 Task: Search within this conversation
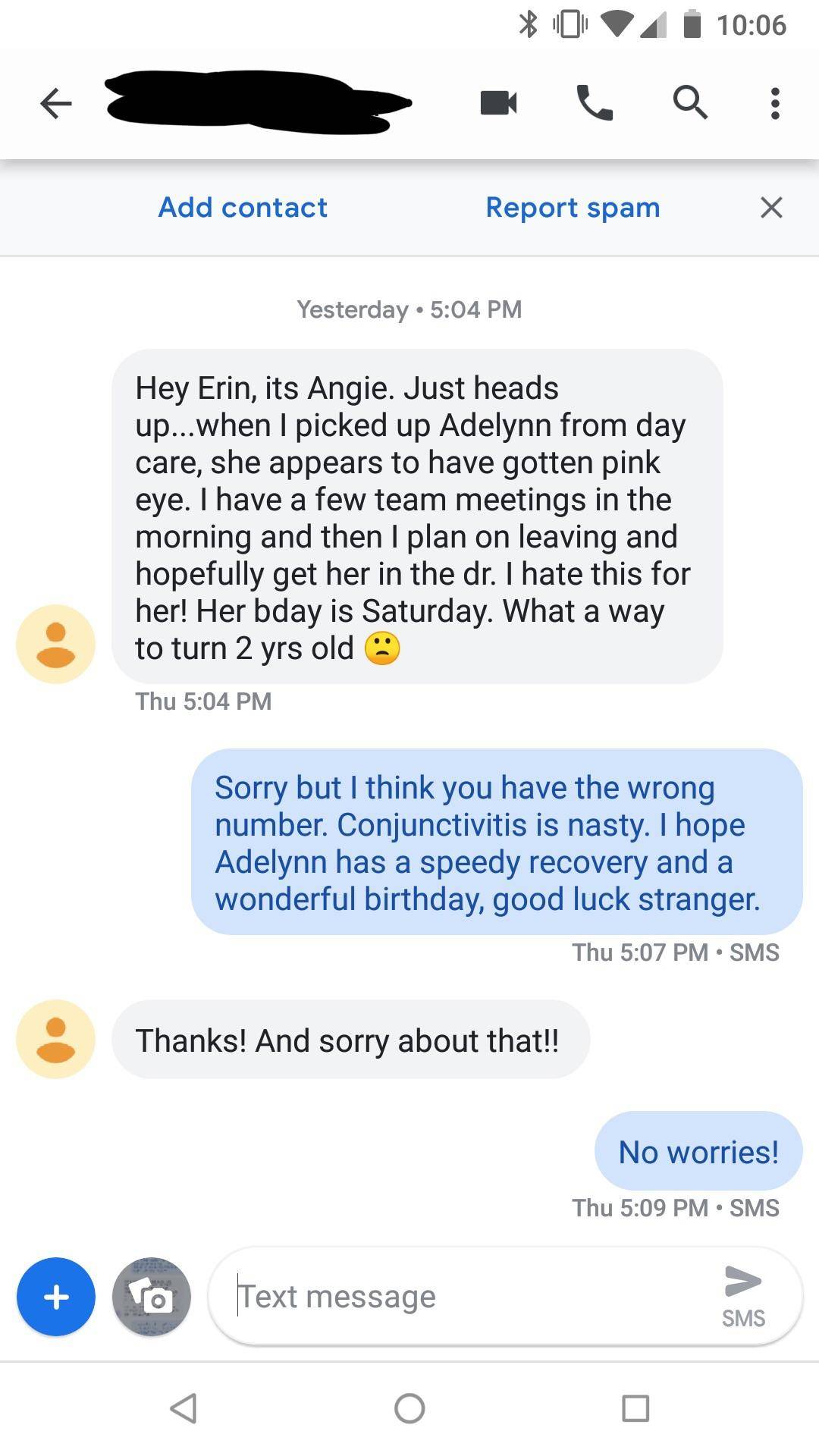click(x=690, y=103)
